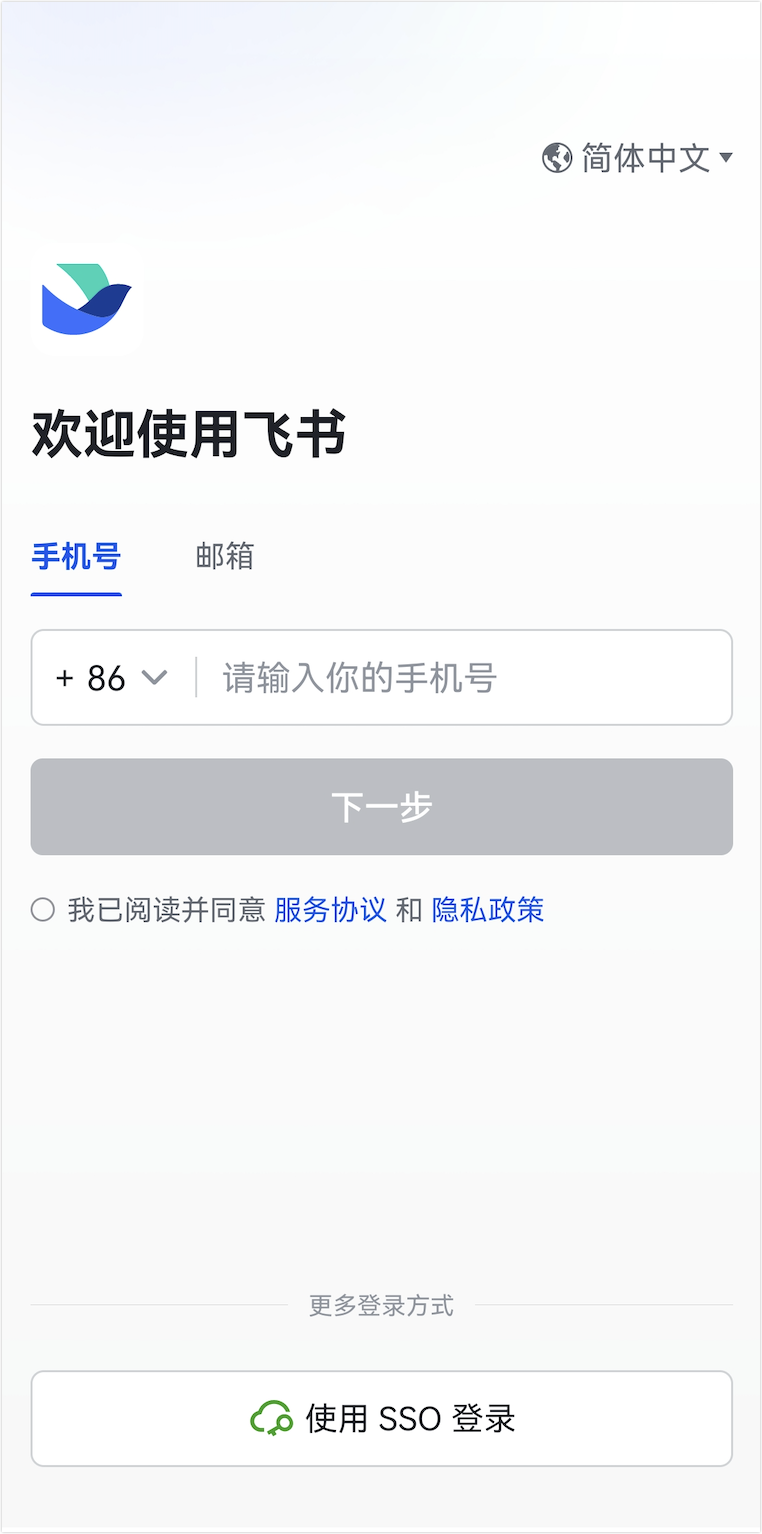Log in using SSO

(382, 1418)
